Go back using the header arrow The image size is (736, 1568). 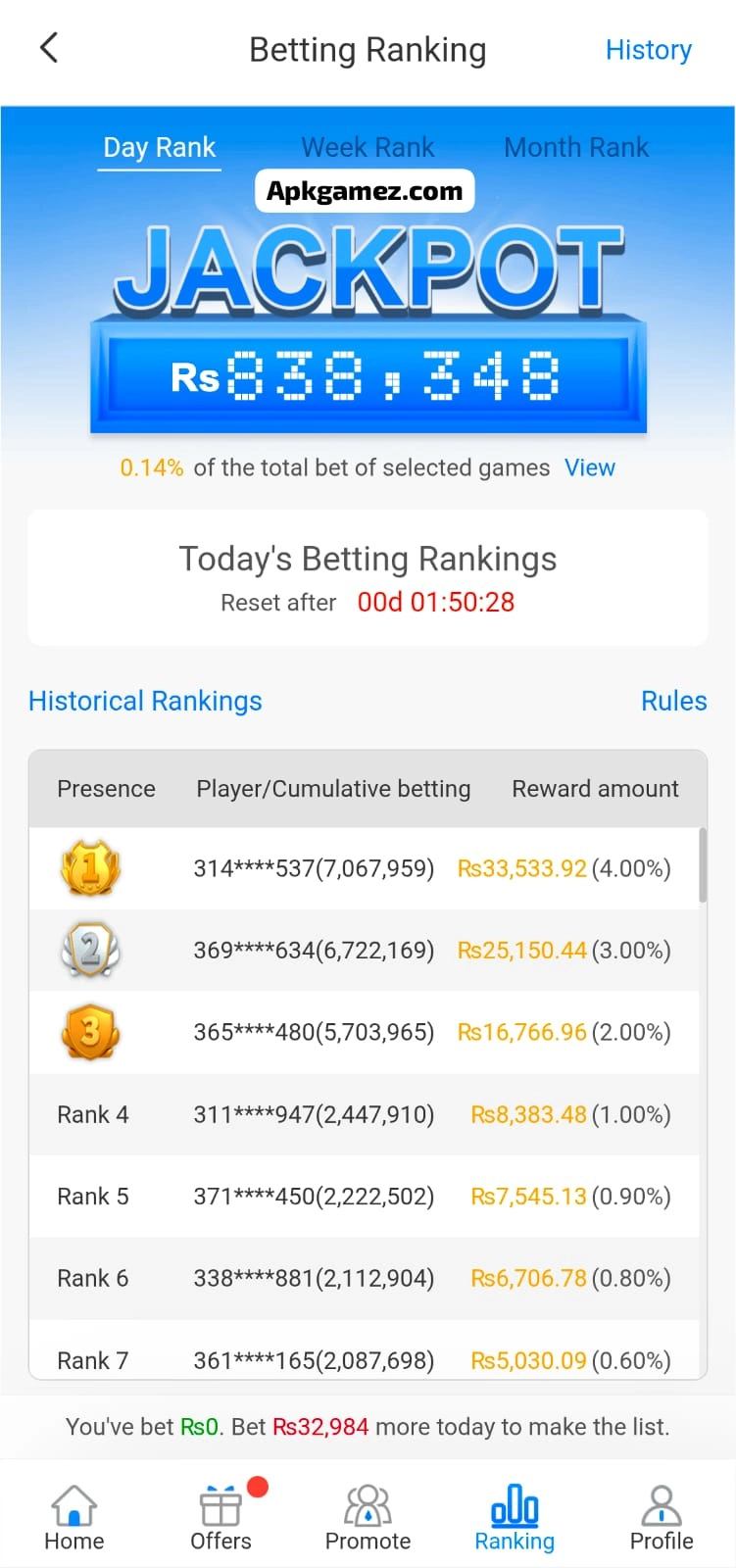(49, 48)
